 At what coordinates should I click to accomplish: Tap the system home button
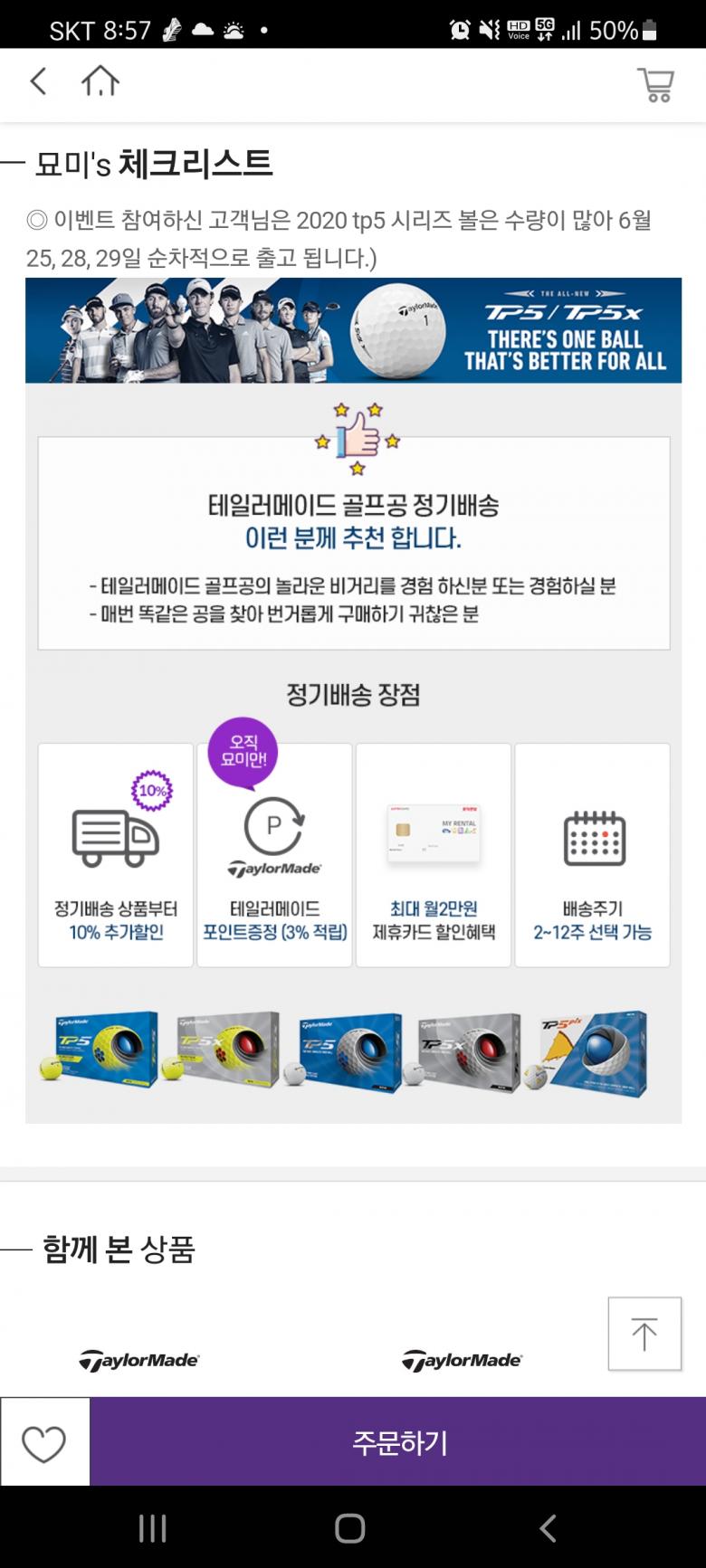349,1528
